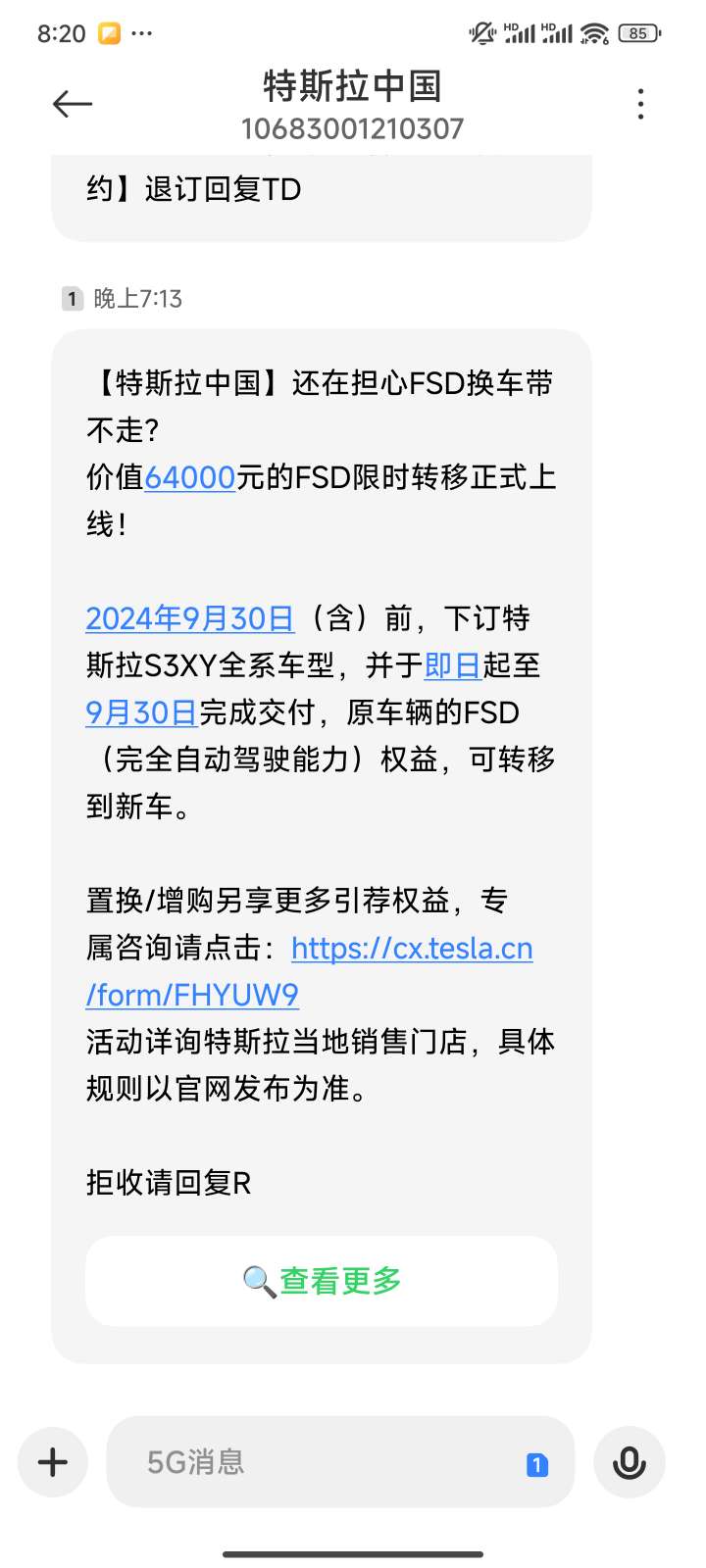Tap the back arrow to return

tap(72, 103)
